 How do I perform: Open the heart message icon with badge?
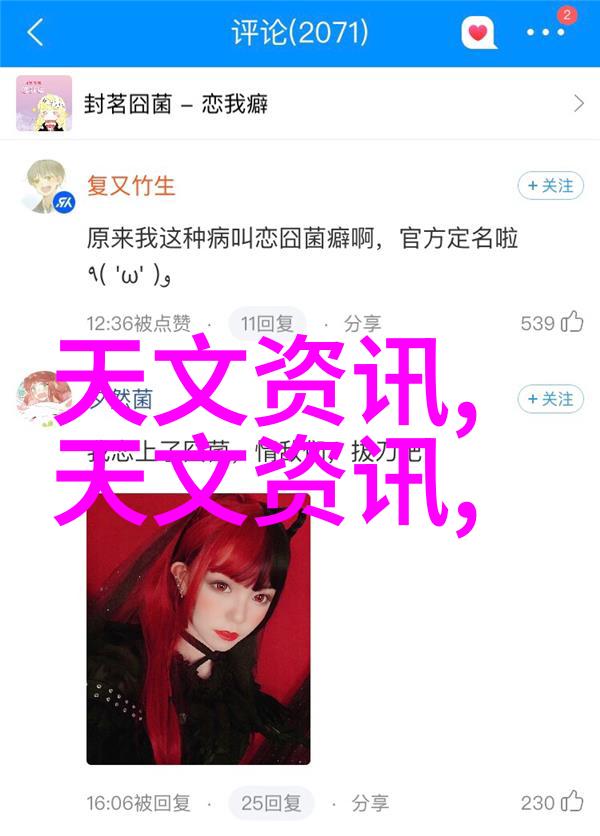[479, 33]
